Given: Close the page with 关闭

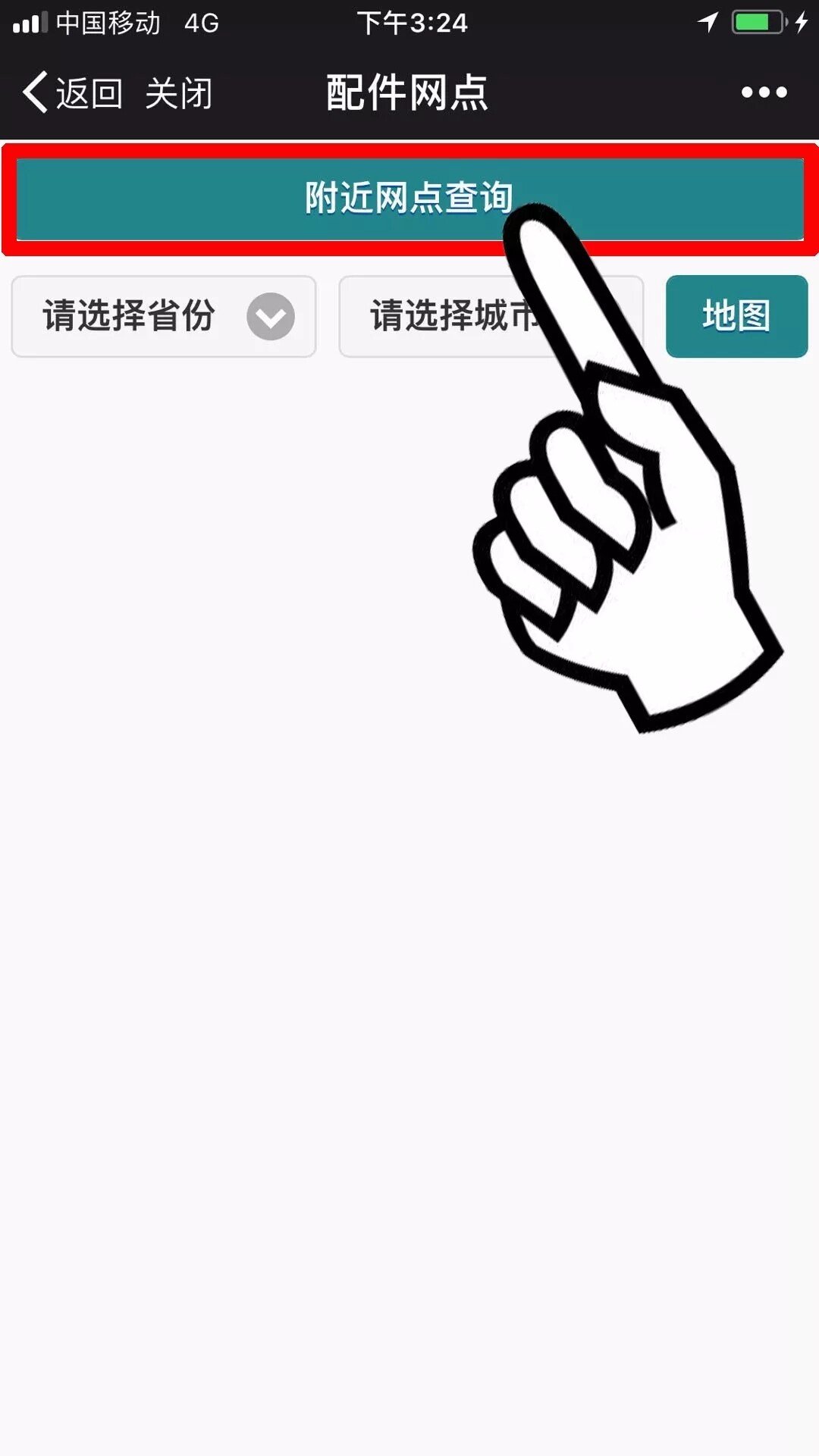Looking at the screenshot, I should [x=179, y=92].
